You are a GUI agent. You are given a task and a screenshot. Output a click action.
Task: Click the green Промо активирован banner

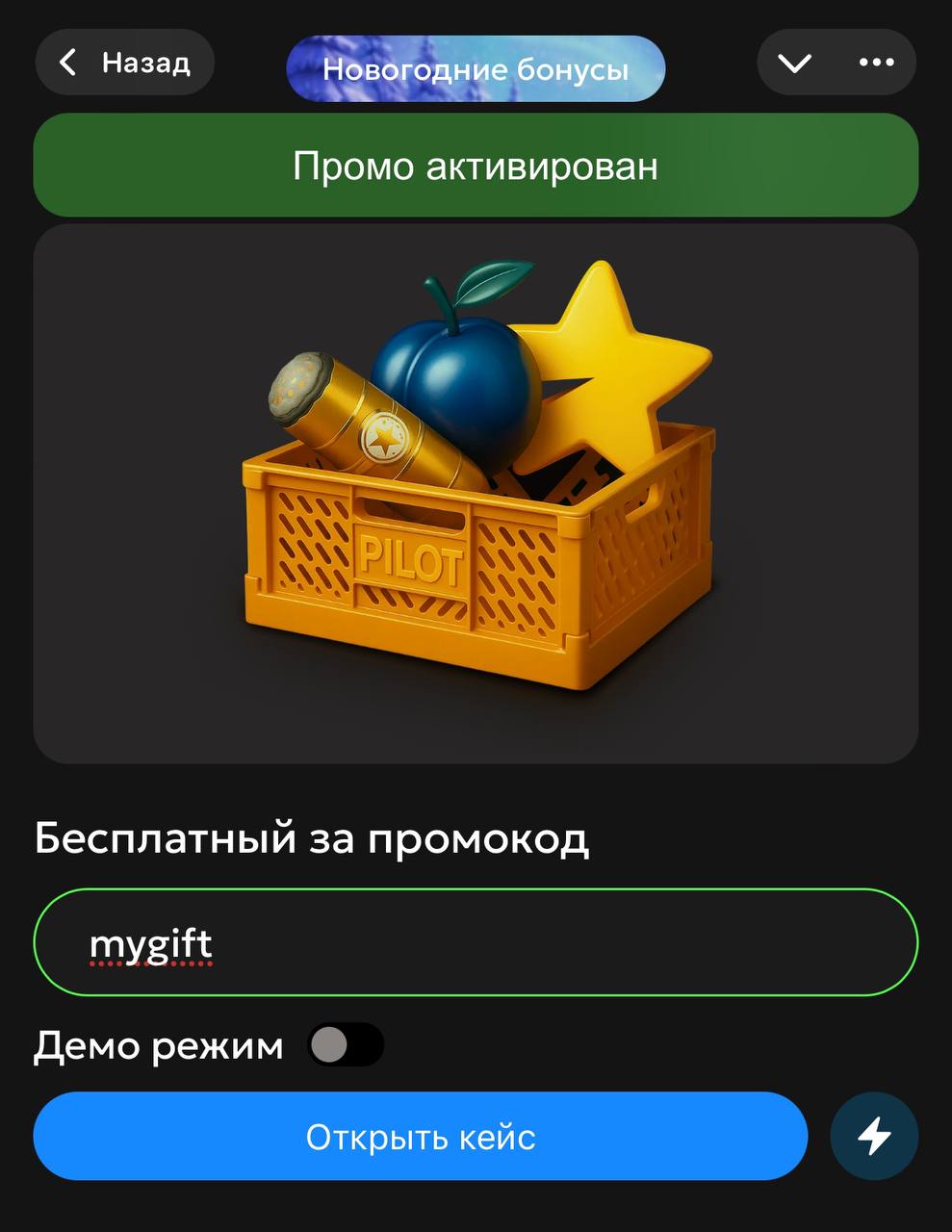tap(476, 165)
